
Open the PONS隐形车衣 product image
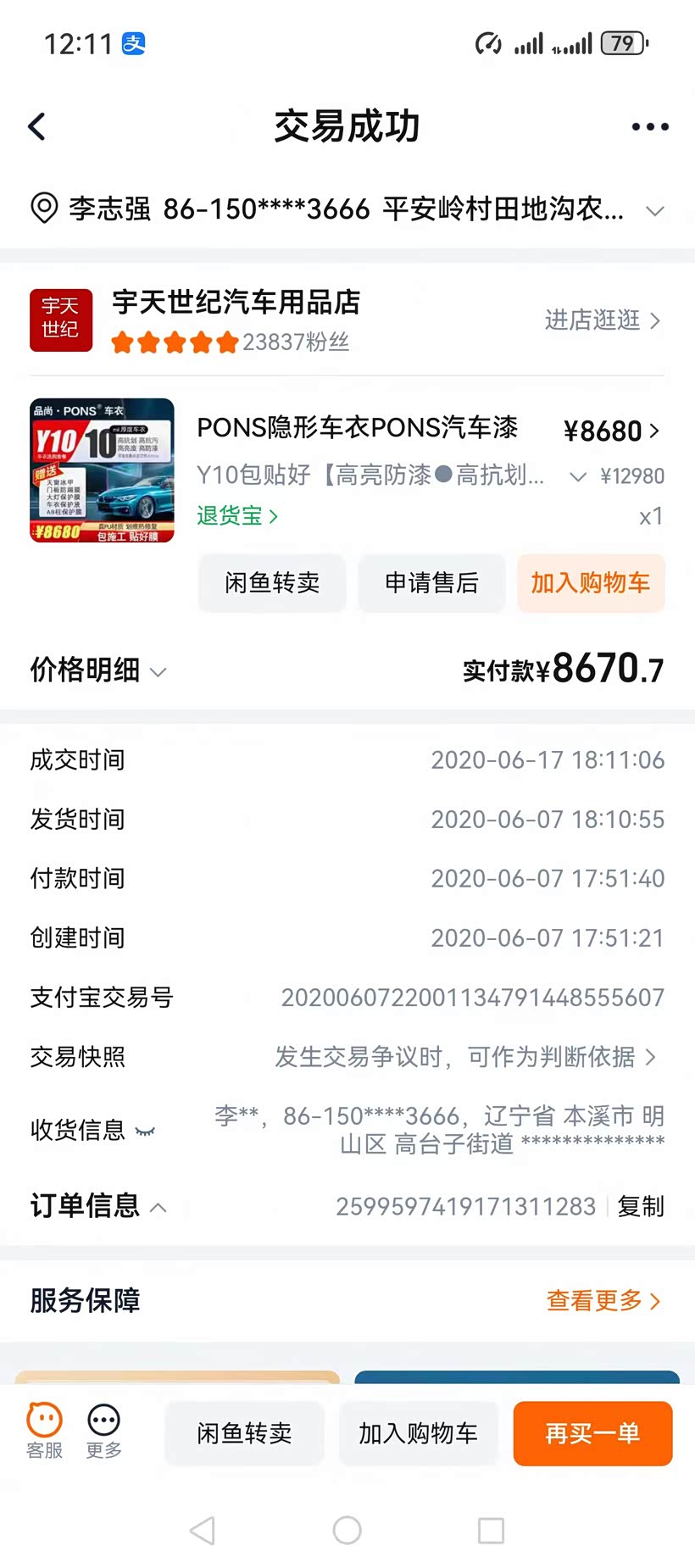[102, 470]
